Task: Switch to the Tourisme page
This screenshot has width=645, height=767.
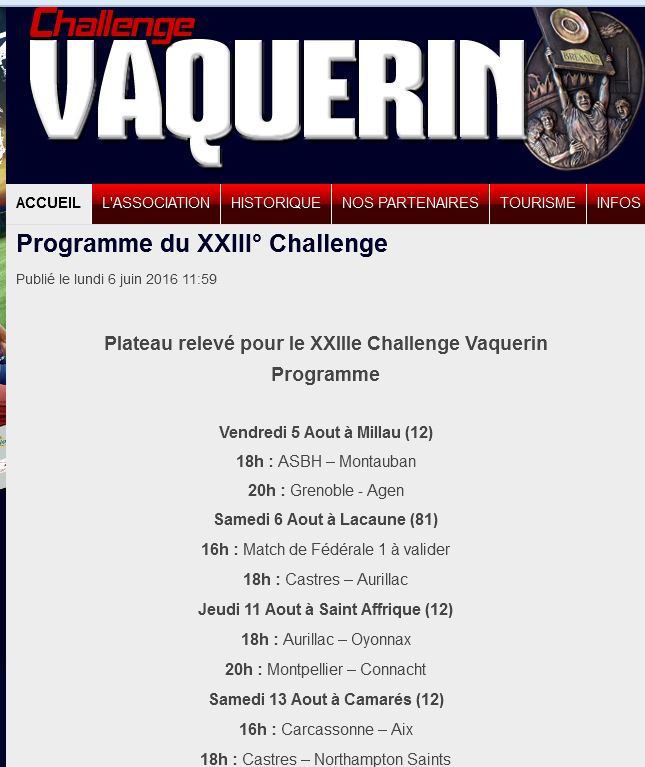Action: tap(538, 203)
